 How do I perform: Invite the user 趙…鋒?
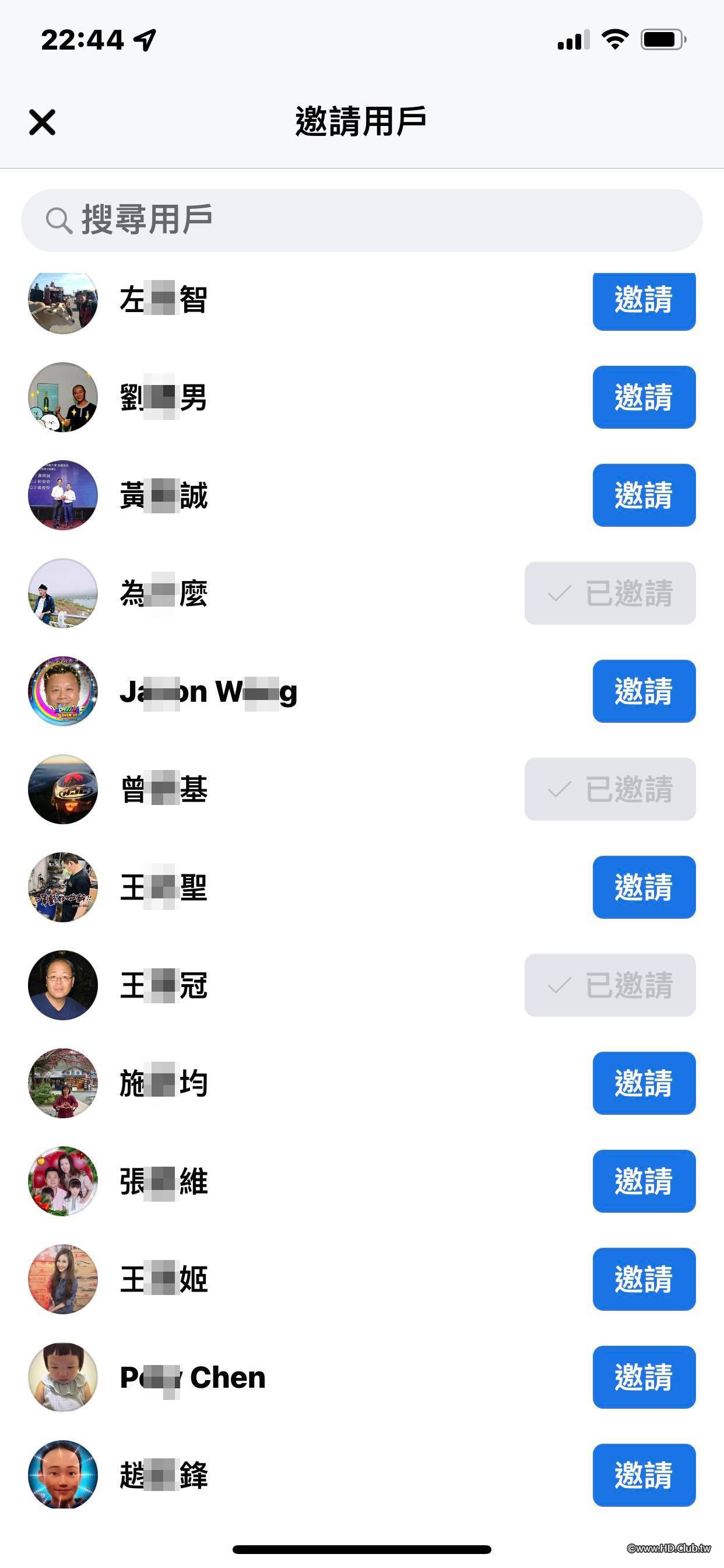(x=644, y=1475)
